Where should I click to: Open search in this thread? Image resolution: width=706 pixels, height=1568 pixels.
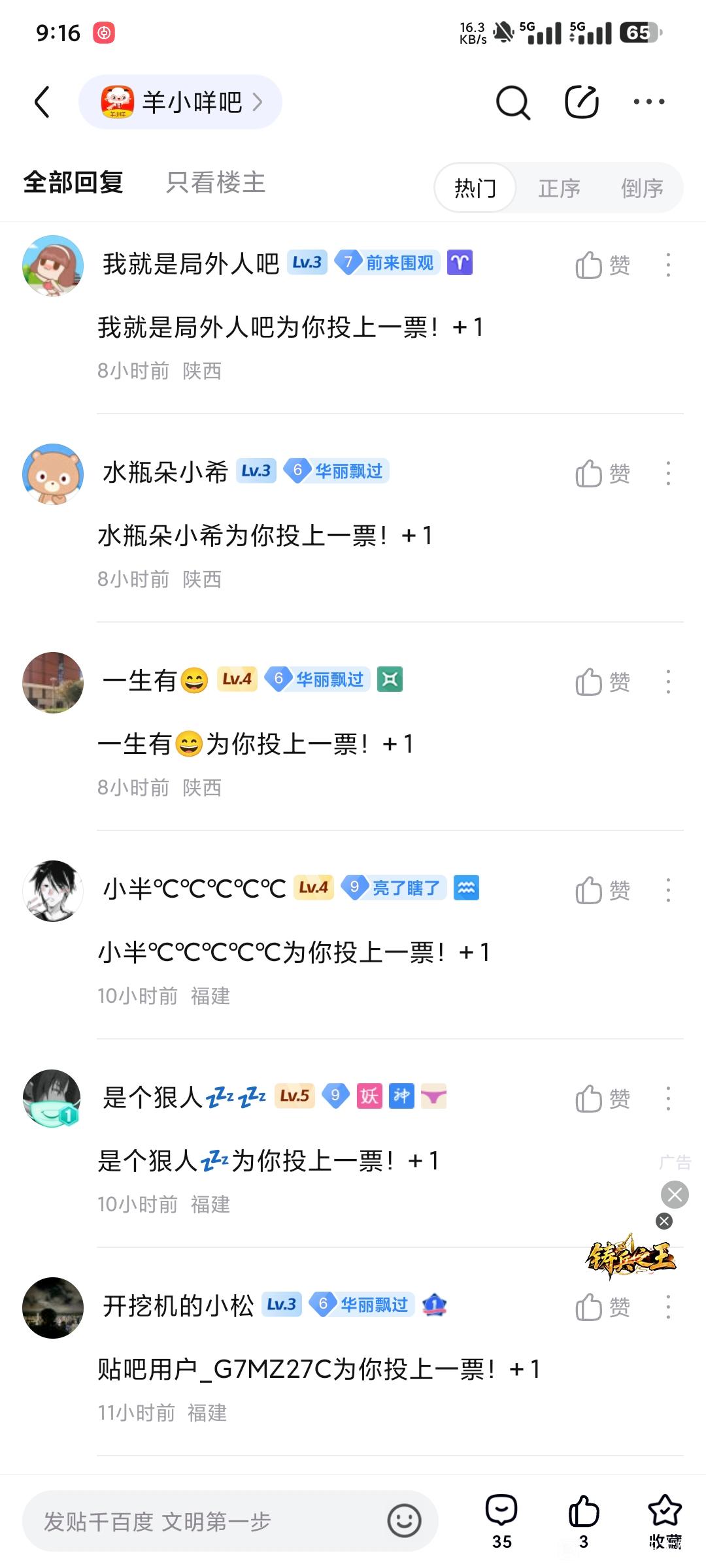(x=513, y=102)
